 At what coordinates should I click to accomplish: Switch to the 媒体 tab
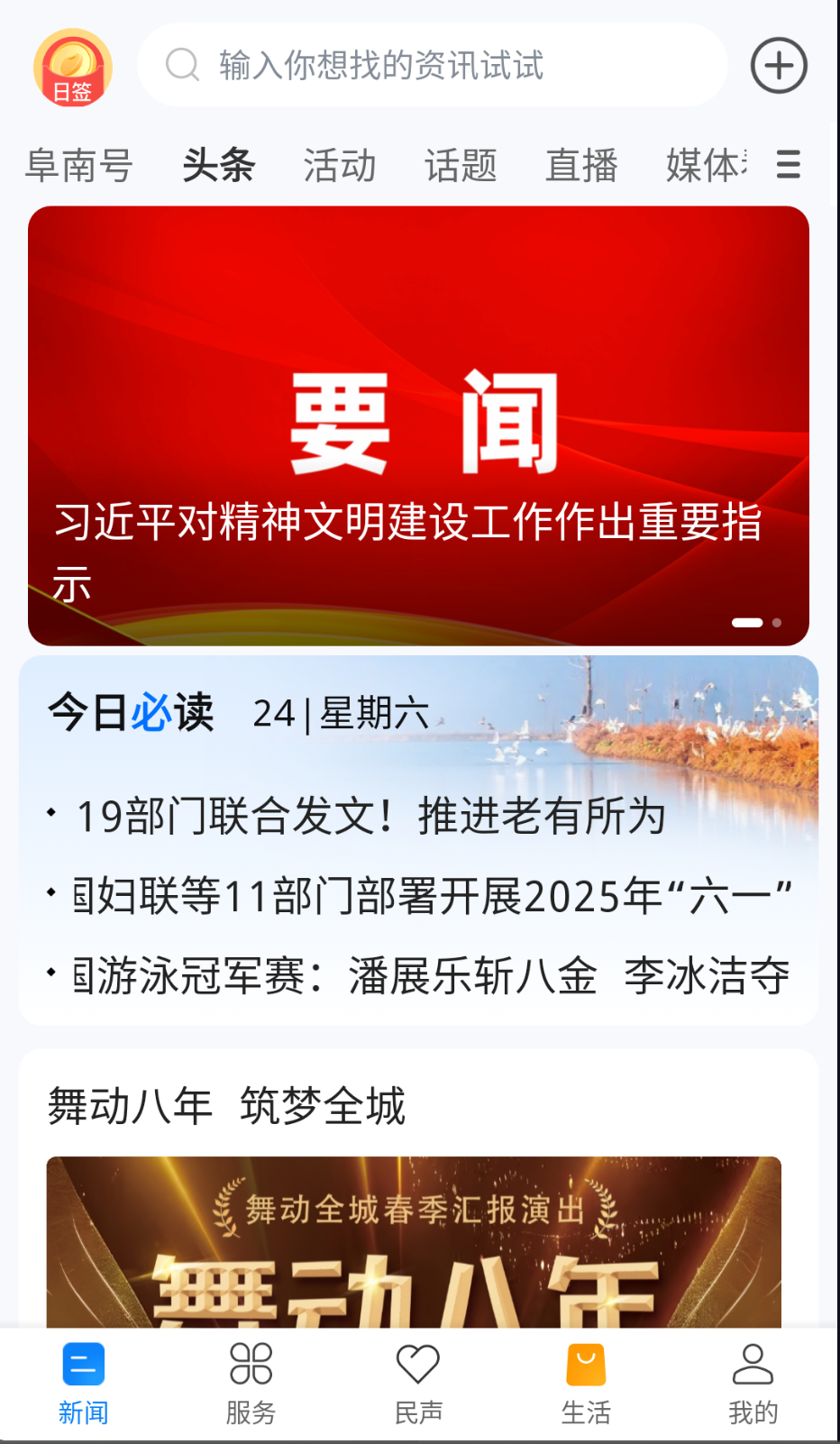705,166
